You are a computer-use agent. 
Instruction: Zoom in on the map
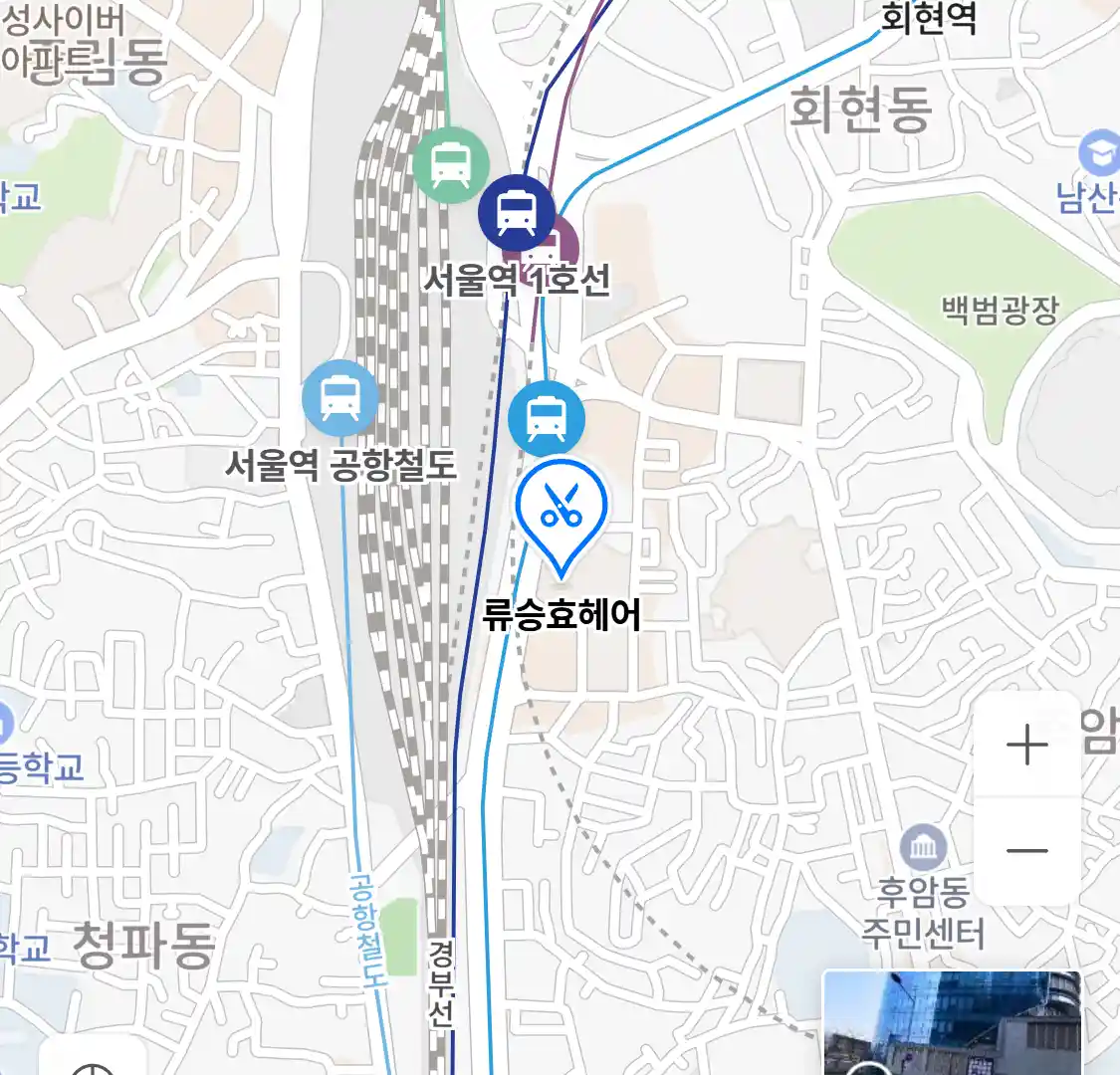tap(1026, 746)
